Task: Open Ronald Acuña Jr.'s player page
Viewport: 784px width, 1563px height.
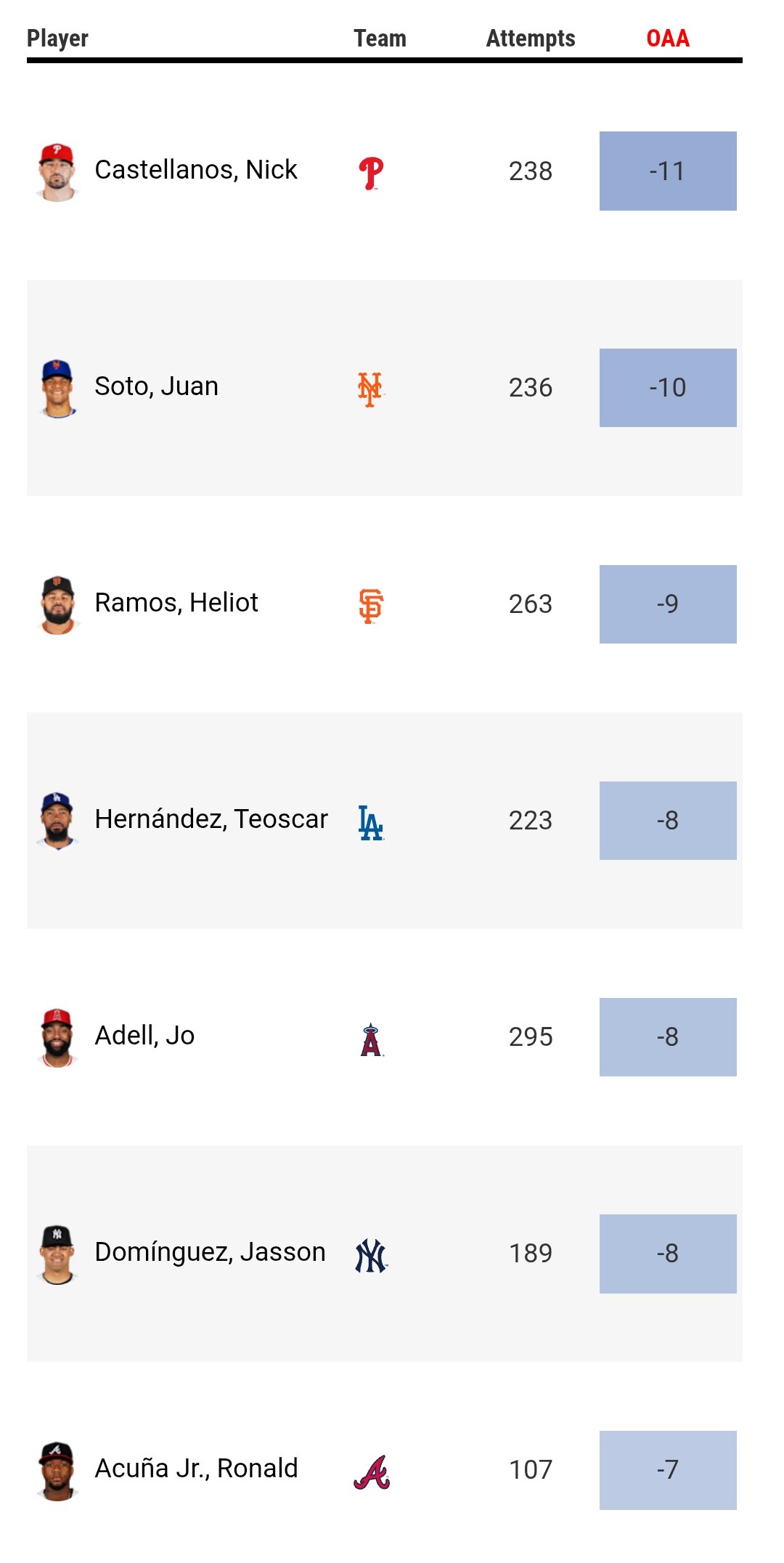Action: pos(196,1469)
